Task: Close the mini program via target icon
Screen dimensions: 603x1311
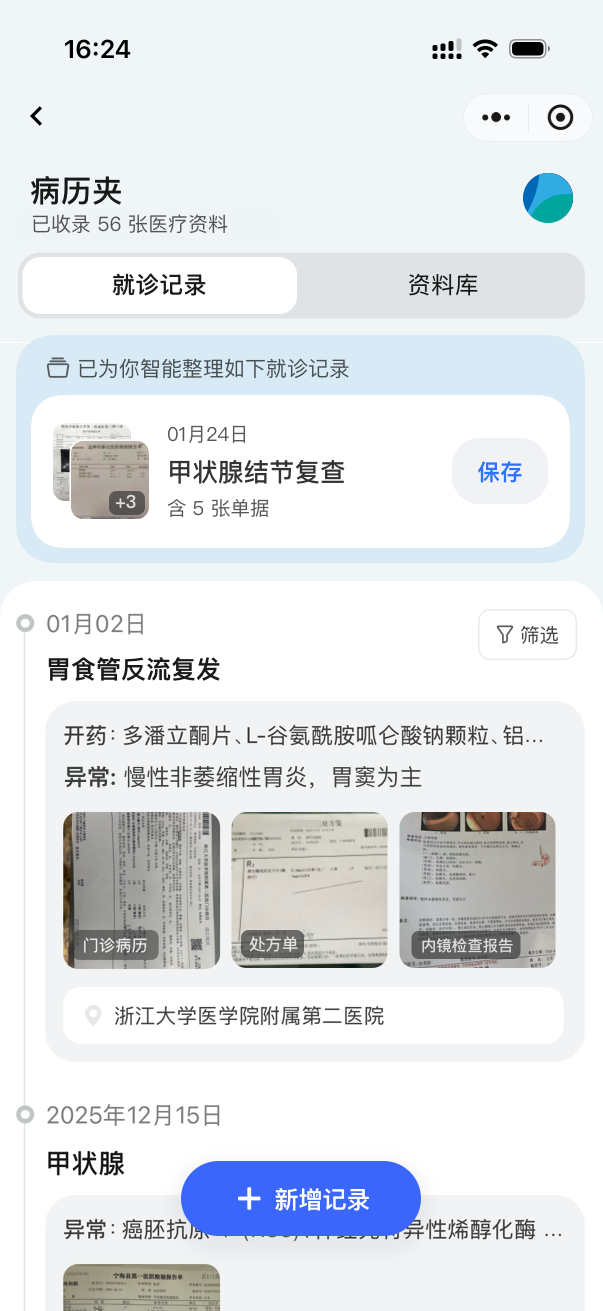Action: (x=560, y=117)
